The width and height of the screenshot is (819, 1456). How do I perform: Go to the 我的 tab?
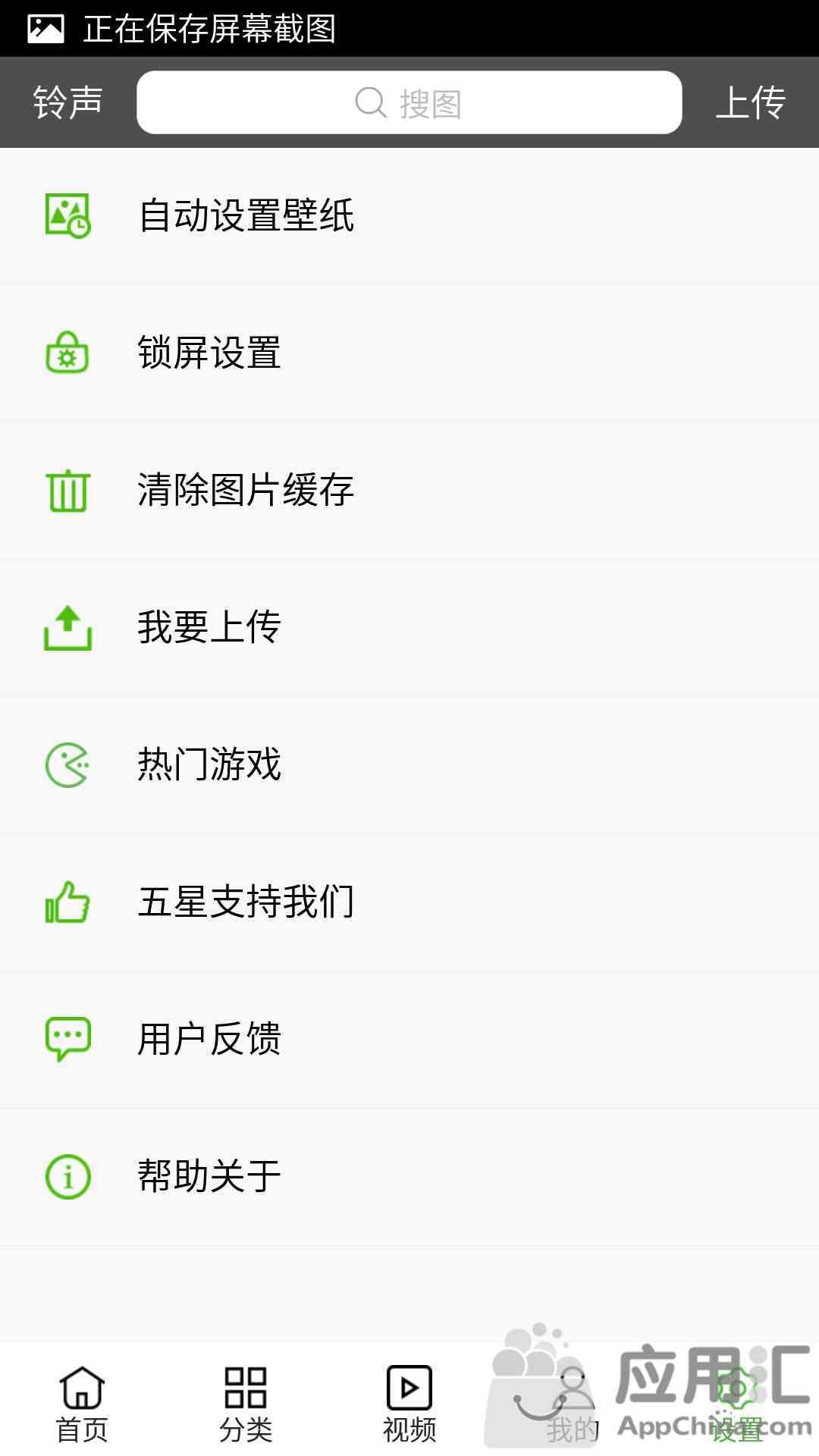[x=573, y=1404]
